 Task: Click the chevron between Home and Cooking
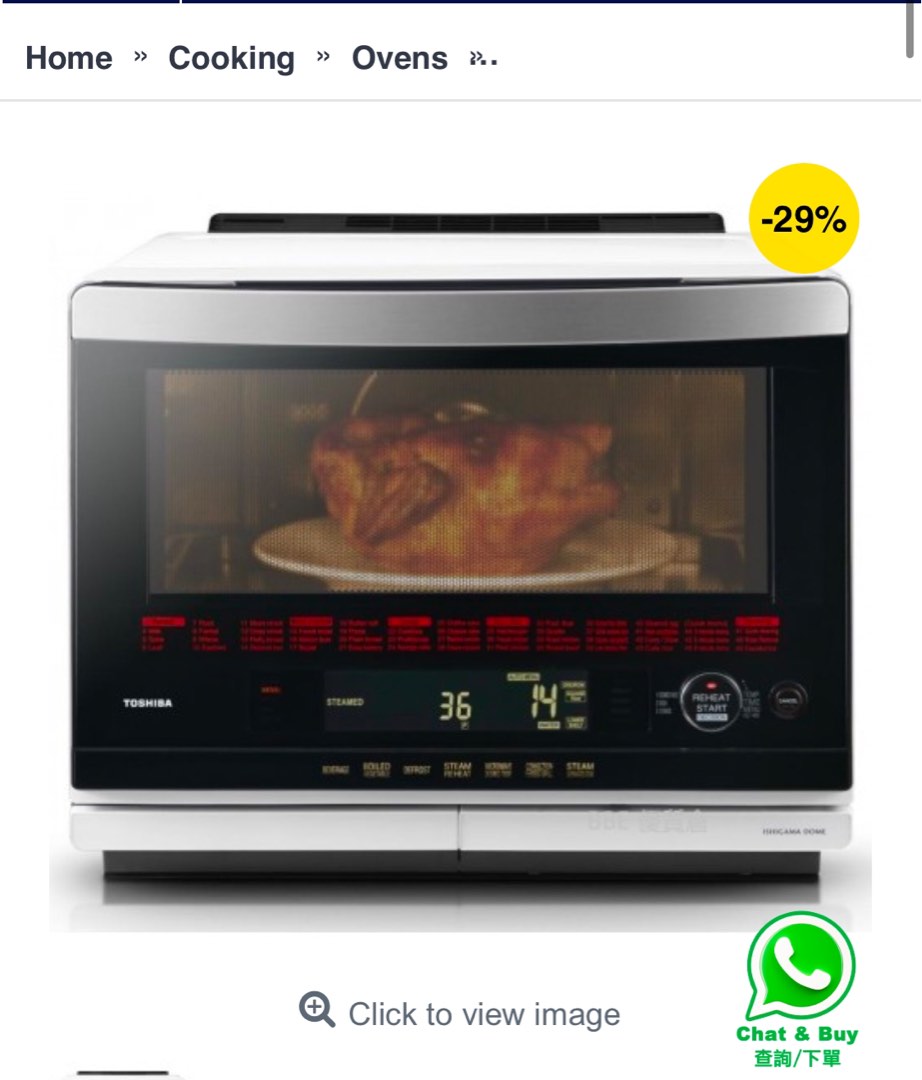pyautogui.click(x=140, y=57)
